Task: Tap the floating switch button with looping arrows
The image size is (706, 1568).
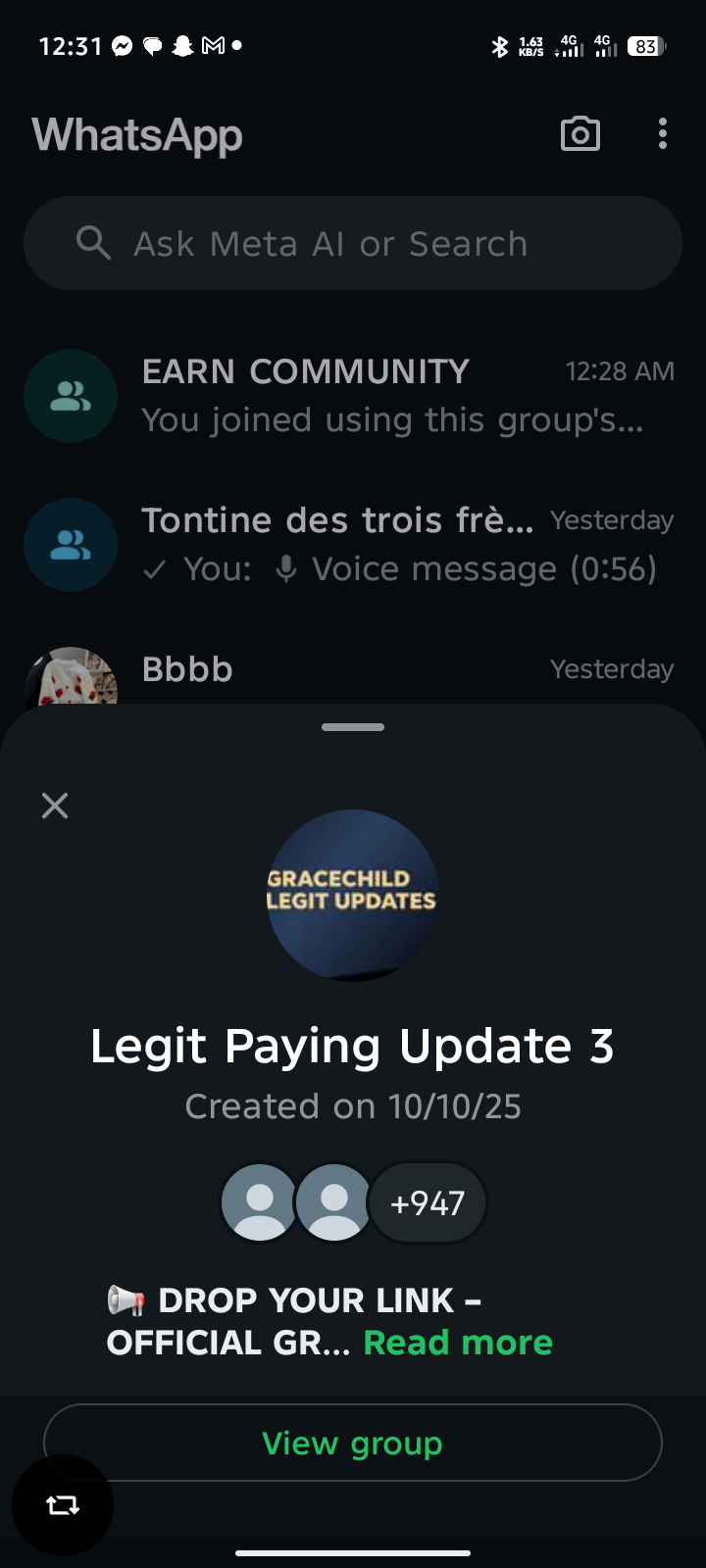Action: [x=63, y=1505]
